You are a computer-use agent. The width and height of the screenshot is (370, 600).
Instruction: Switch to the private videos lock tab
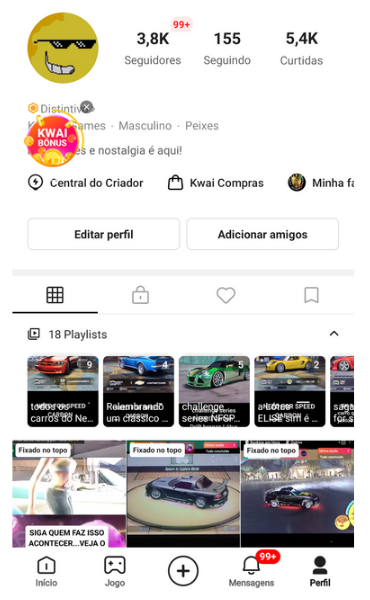(x=140, y=295)
